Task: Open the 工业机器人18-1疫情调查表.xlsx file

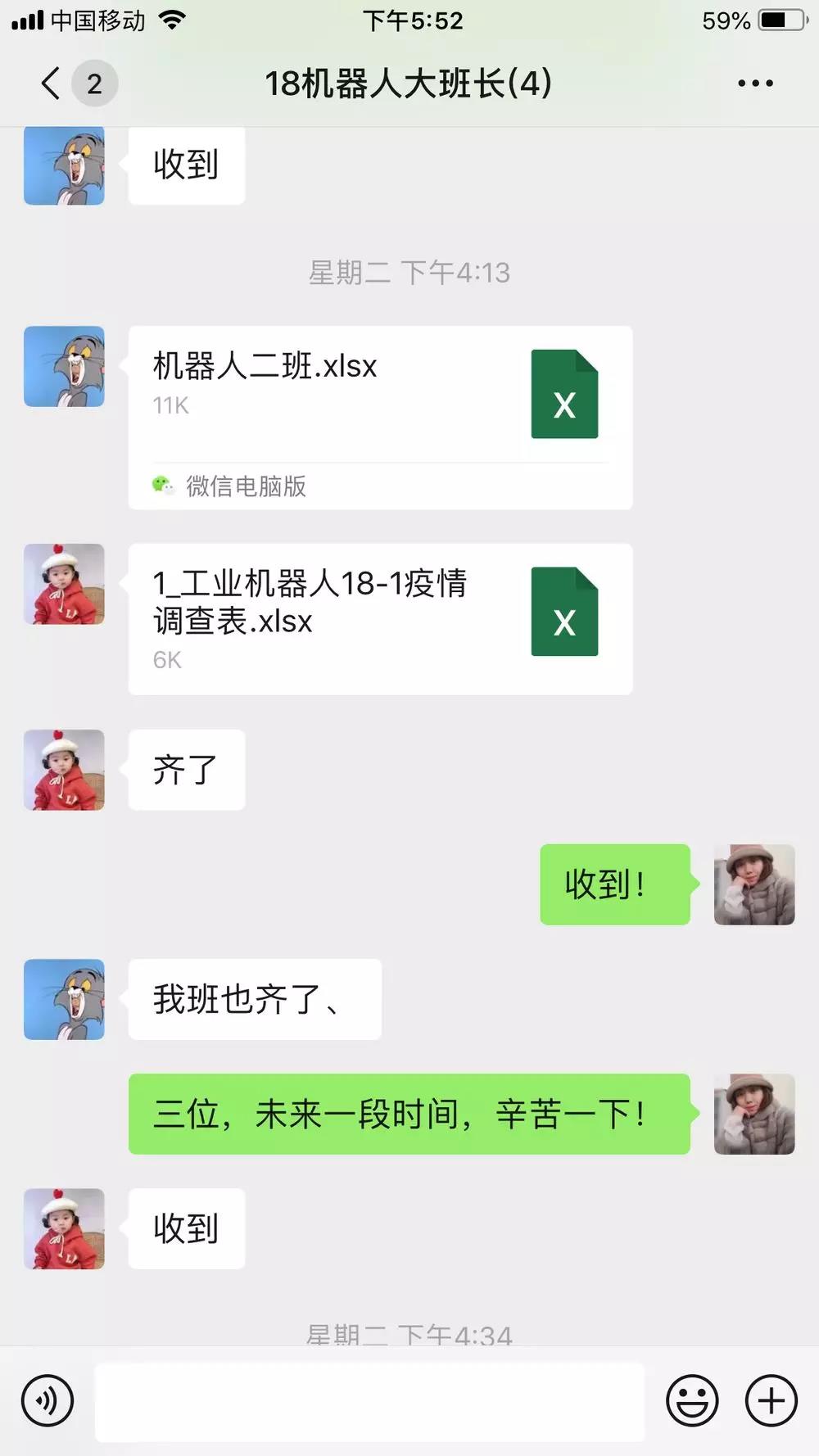Action: pos(380,619)
